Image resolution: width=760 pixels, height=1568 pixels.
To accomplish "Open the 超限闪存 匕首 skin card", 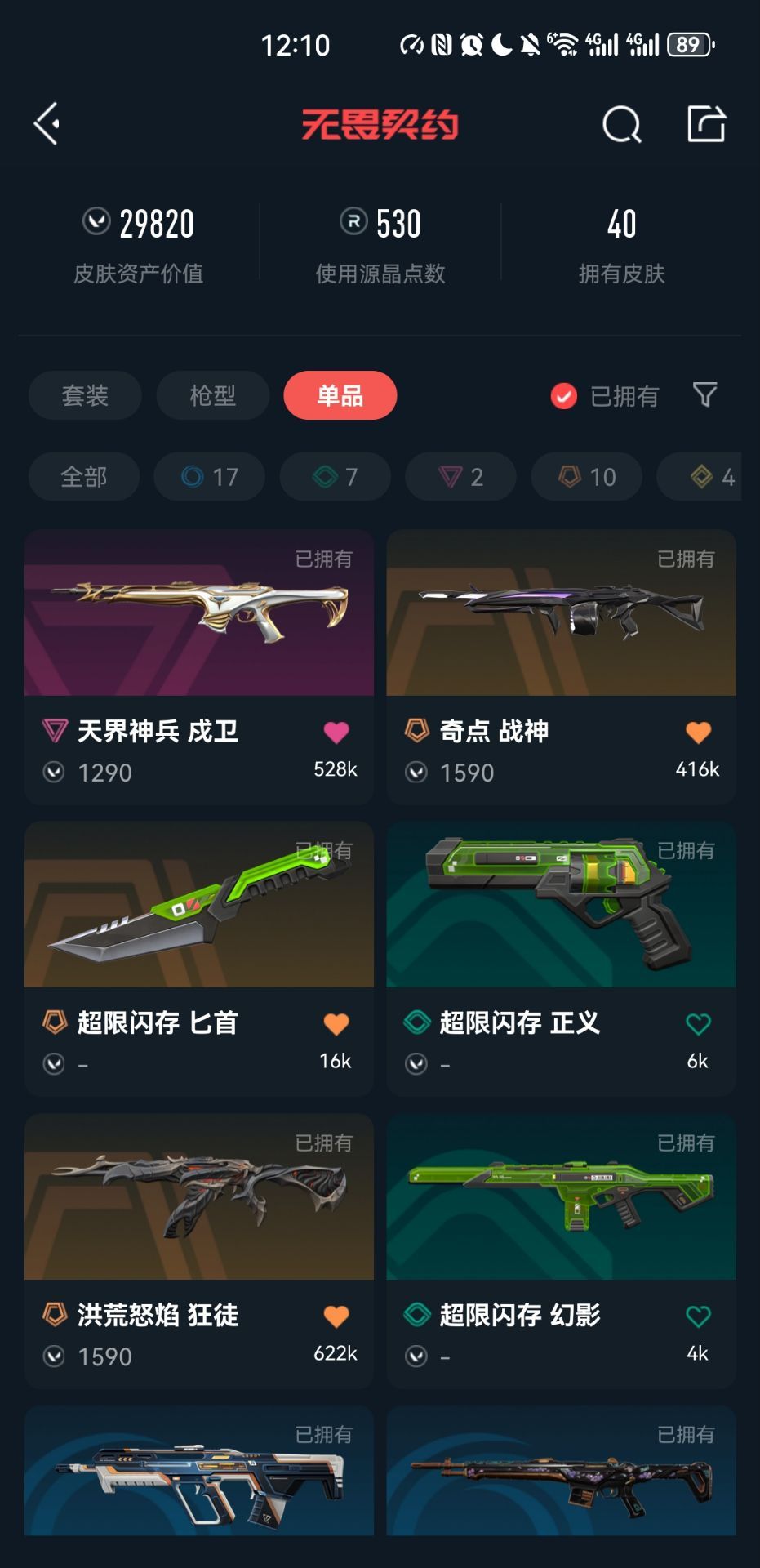I will click(199, 959).
